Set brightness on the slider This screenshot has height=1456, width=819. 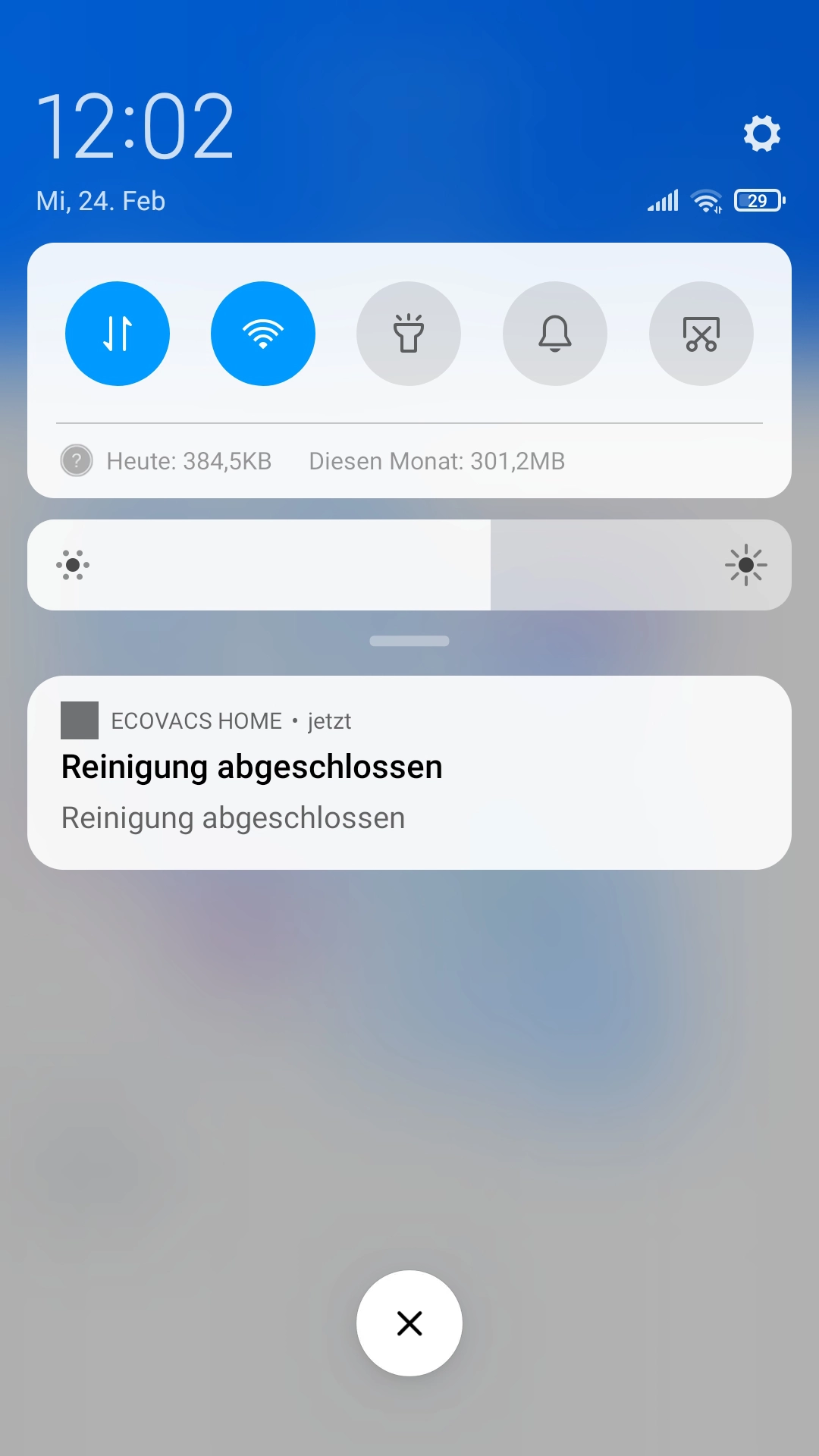409,565
